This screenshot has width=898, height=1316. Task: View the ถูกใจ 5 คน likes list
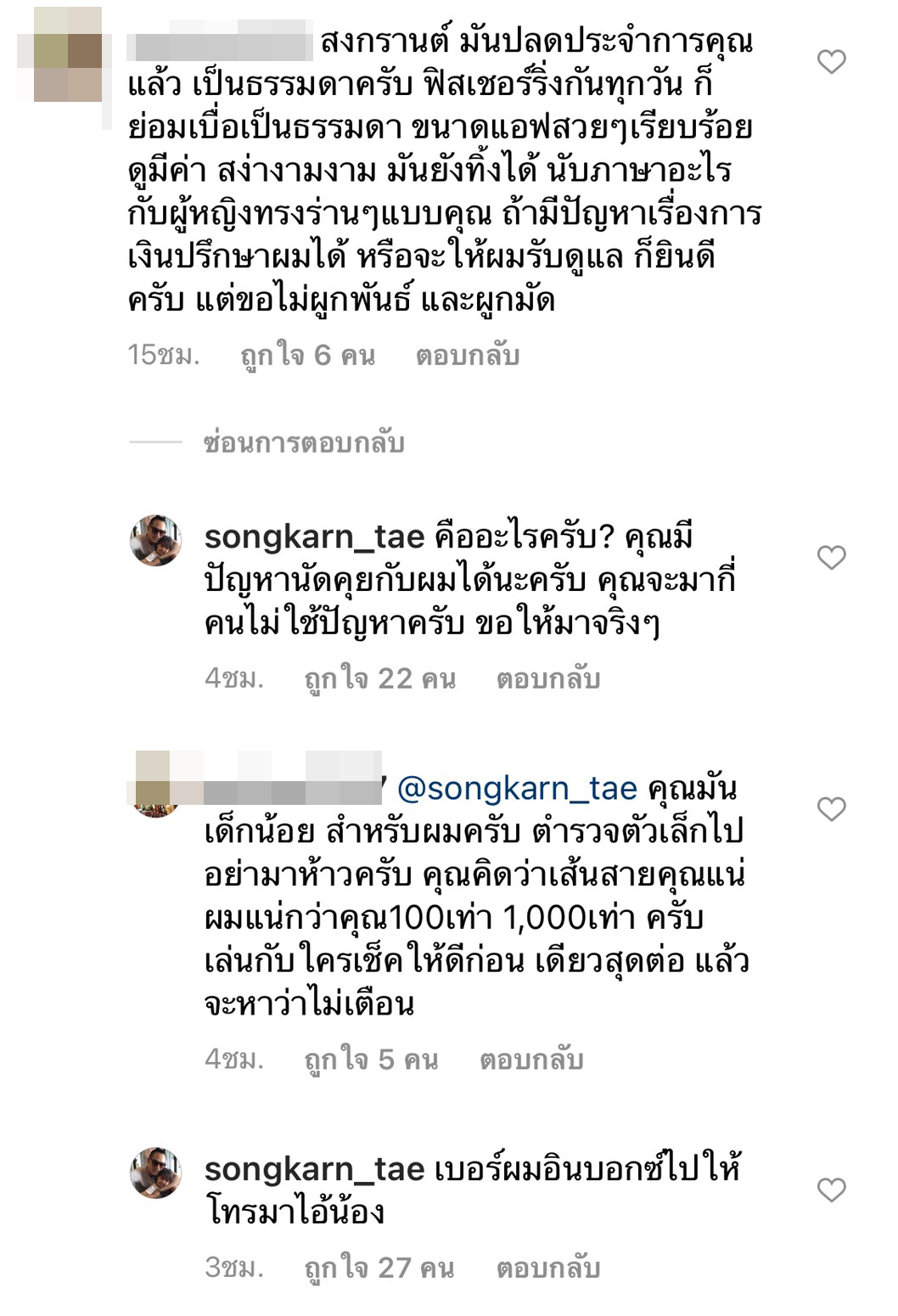click(371, 1060)
